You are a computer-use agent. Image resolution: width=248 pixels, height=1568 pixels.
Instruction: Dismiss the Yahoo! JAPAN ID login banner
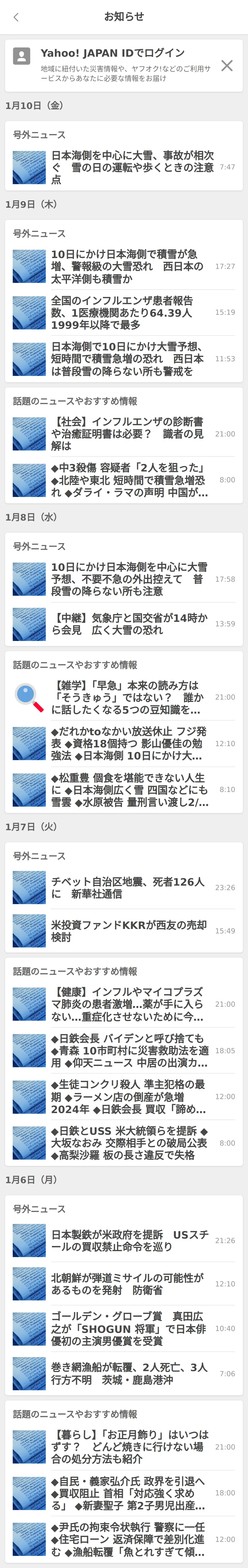tap(227, 65)
